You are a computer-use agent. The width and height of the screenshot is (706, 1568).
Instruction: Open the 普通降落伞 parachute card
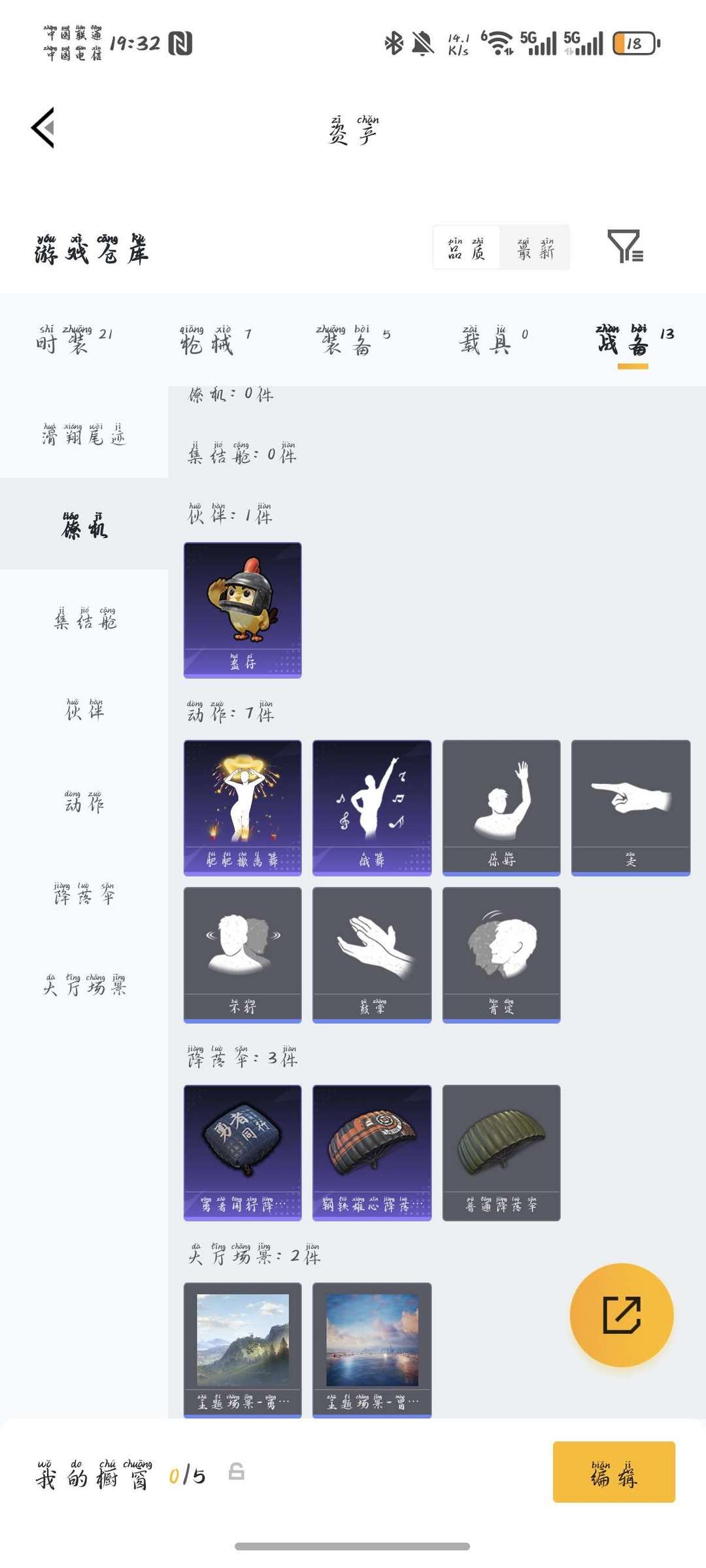(501, 1152)
